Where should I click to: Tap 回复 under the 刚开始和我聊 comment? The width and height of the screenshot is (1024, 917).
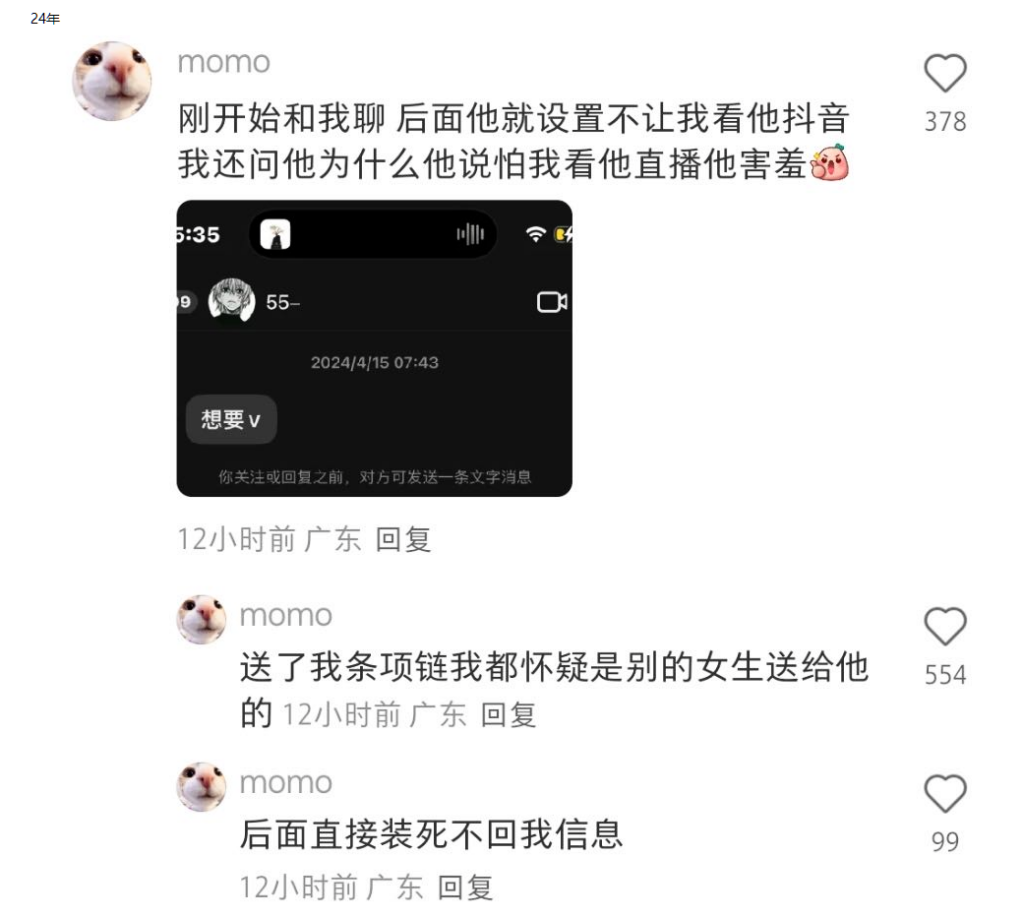403,540
